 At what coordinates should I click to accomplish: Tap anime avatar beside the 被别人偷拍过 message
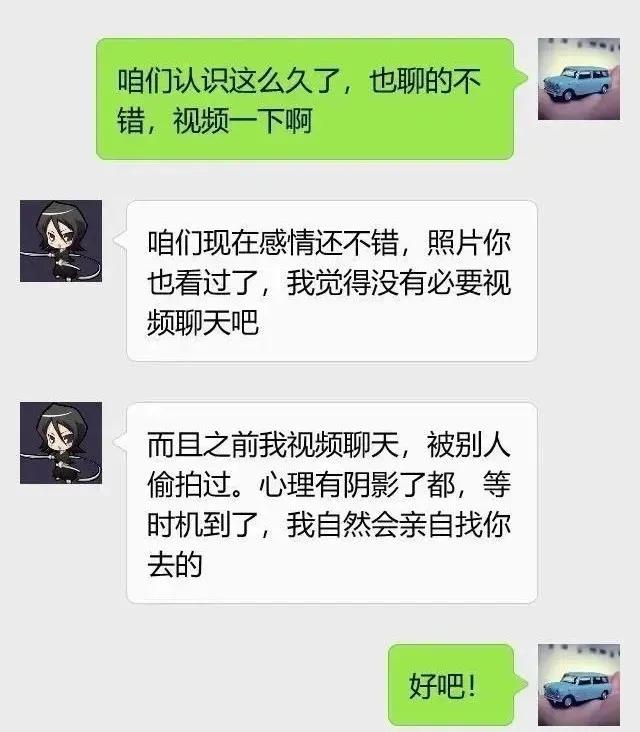(x=61, y=443)
